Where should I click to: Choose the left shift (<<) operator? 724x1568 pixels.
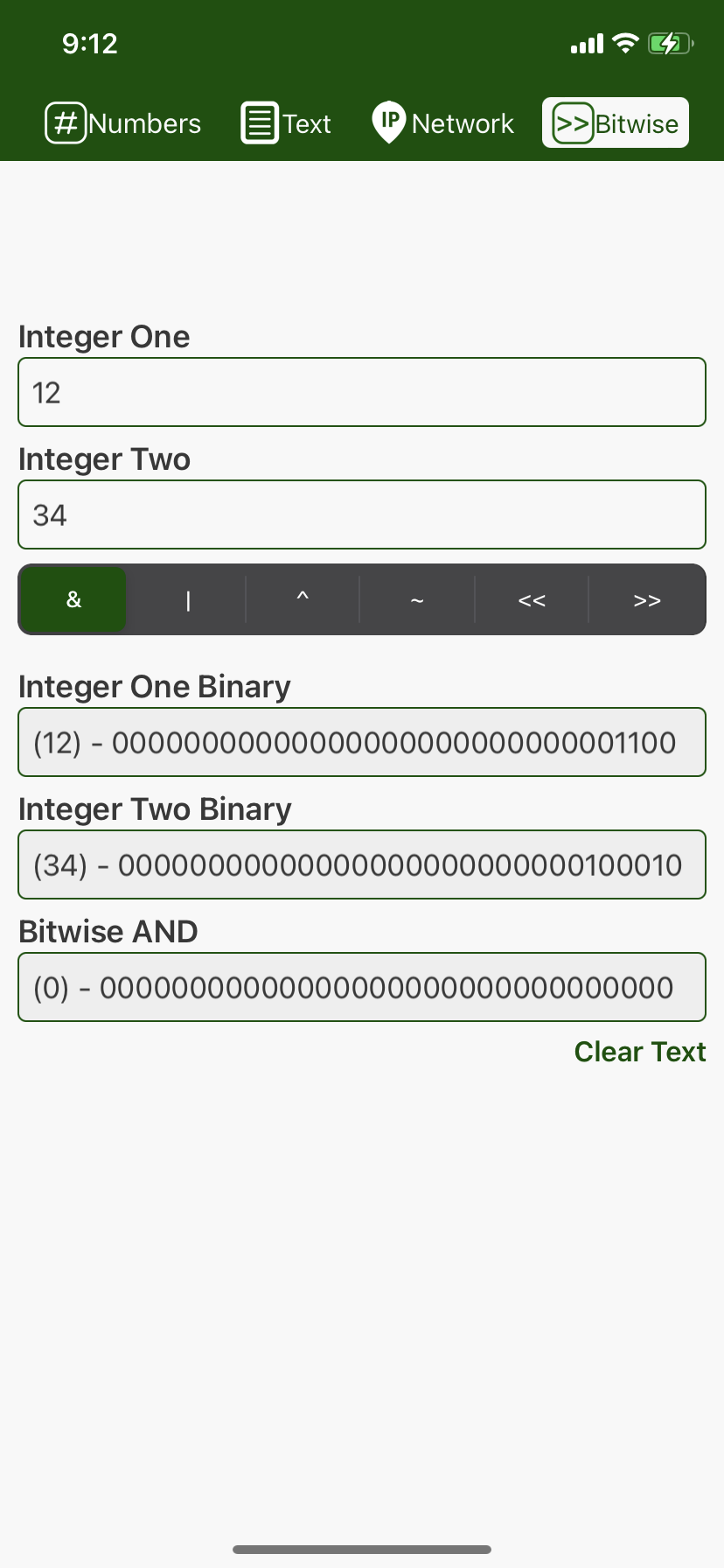tap(532, 600)
